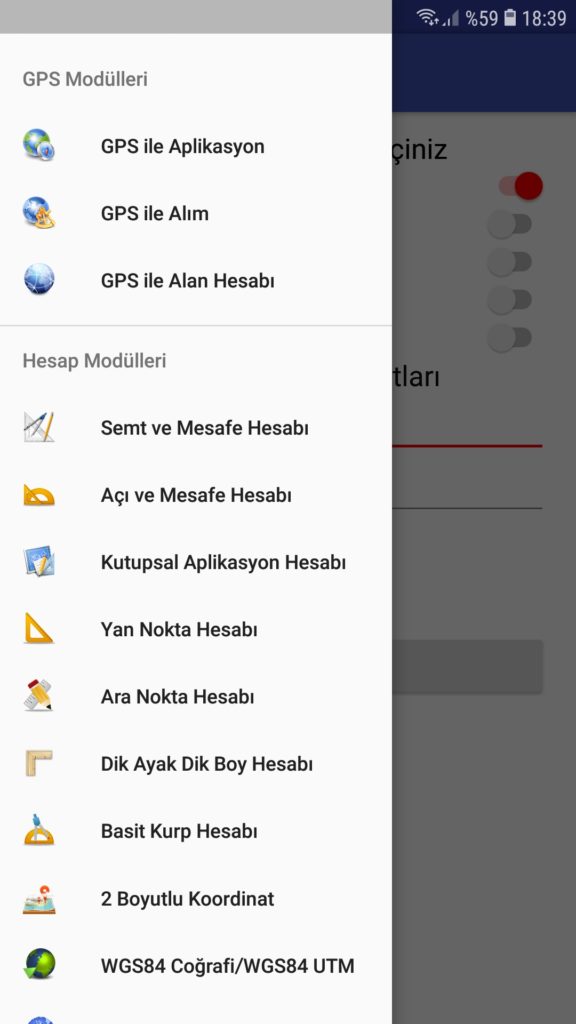576x1024 pixels.
Task: Open GPS ile Aplikasyon module
Action: pyautogui.click(x=196, y=146)
